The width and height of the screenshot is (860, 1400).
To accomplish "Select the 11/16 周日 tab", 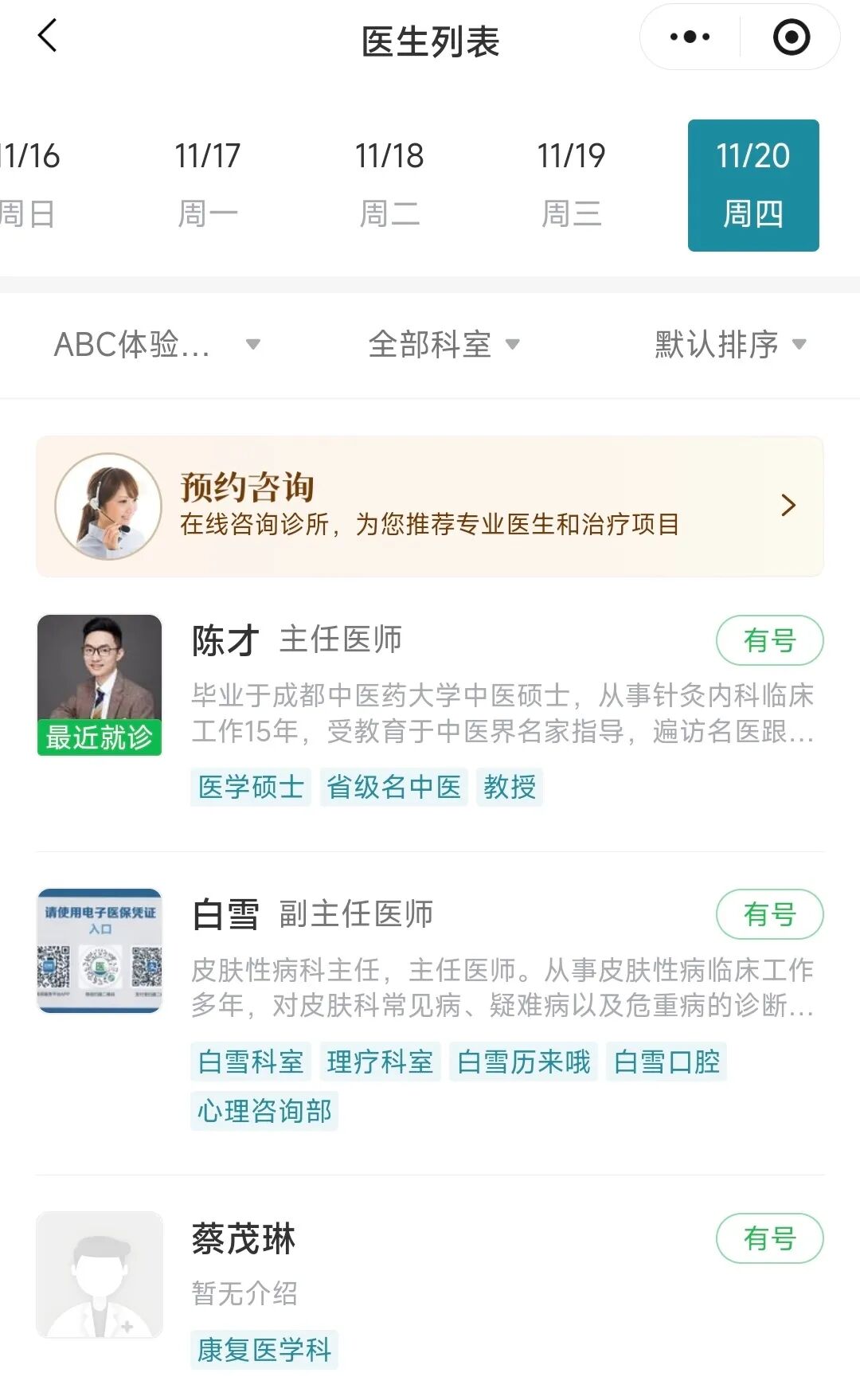I will (x=32, y=183).
